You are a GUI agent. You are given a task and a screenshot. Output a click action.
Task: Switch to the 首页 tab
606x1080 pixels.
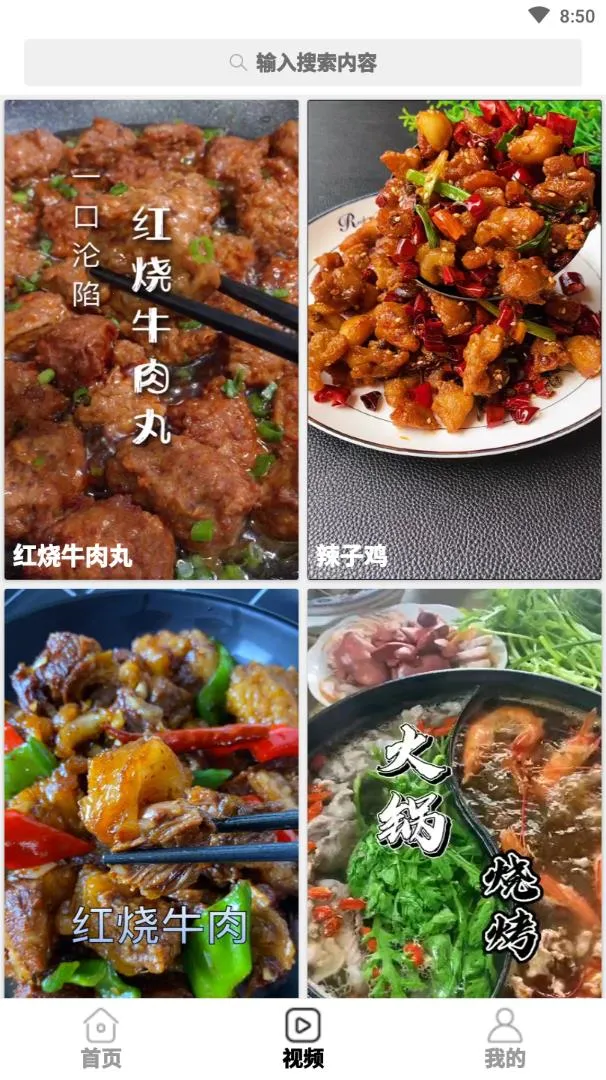coord(101,1038)
